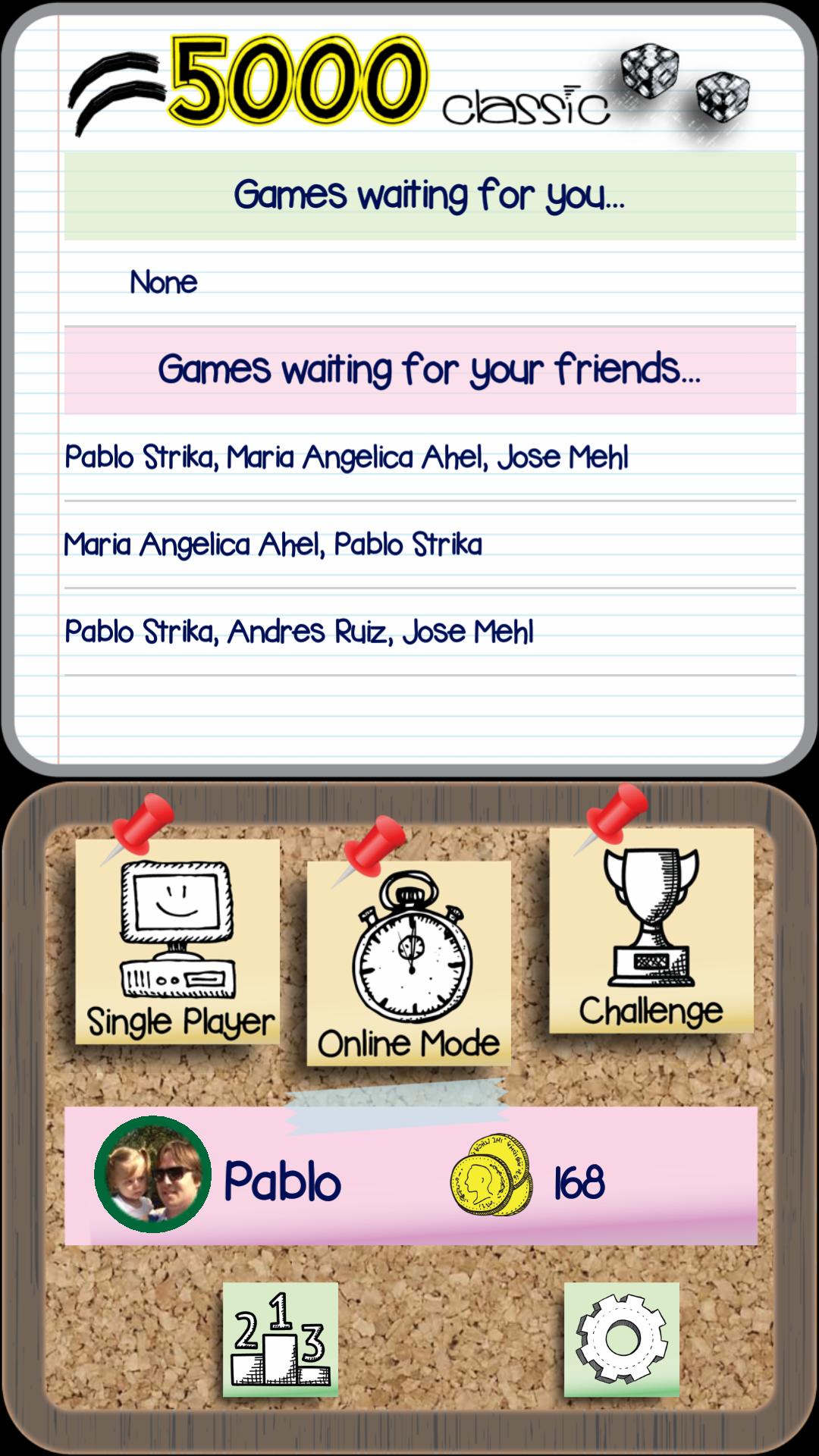Start a Single Player game

coord(178,944)
